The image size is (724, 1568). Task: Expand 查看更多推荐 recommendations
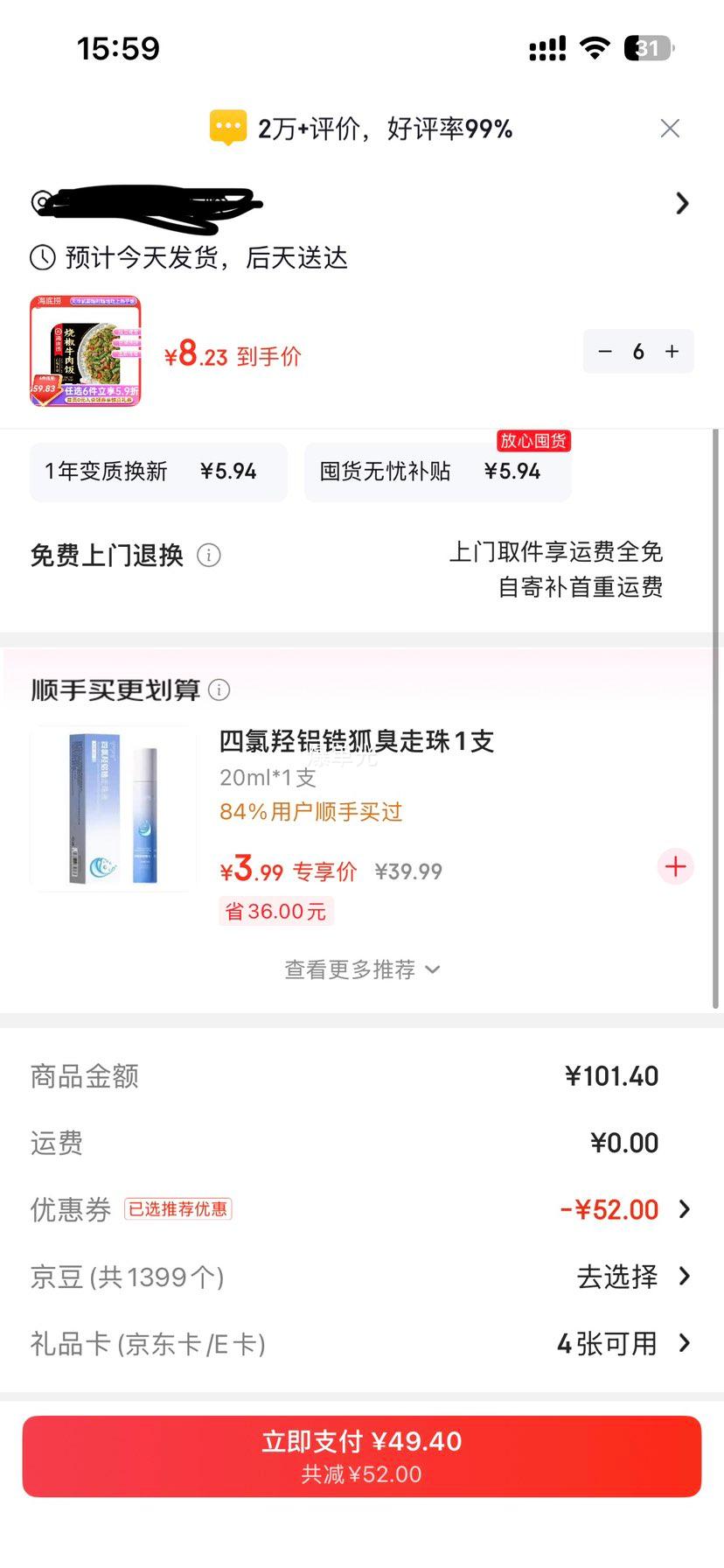pos(362,969)
